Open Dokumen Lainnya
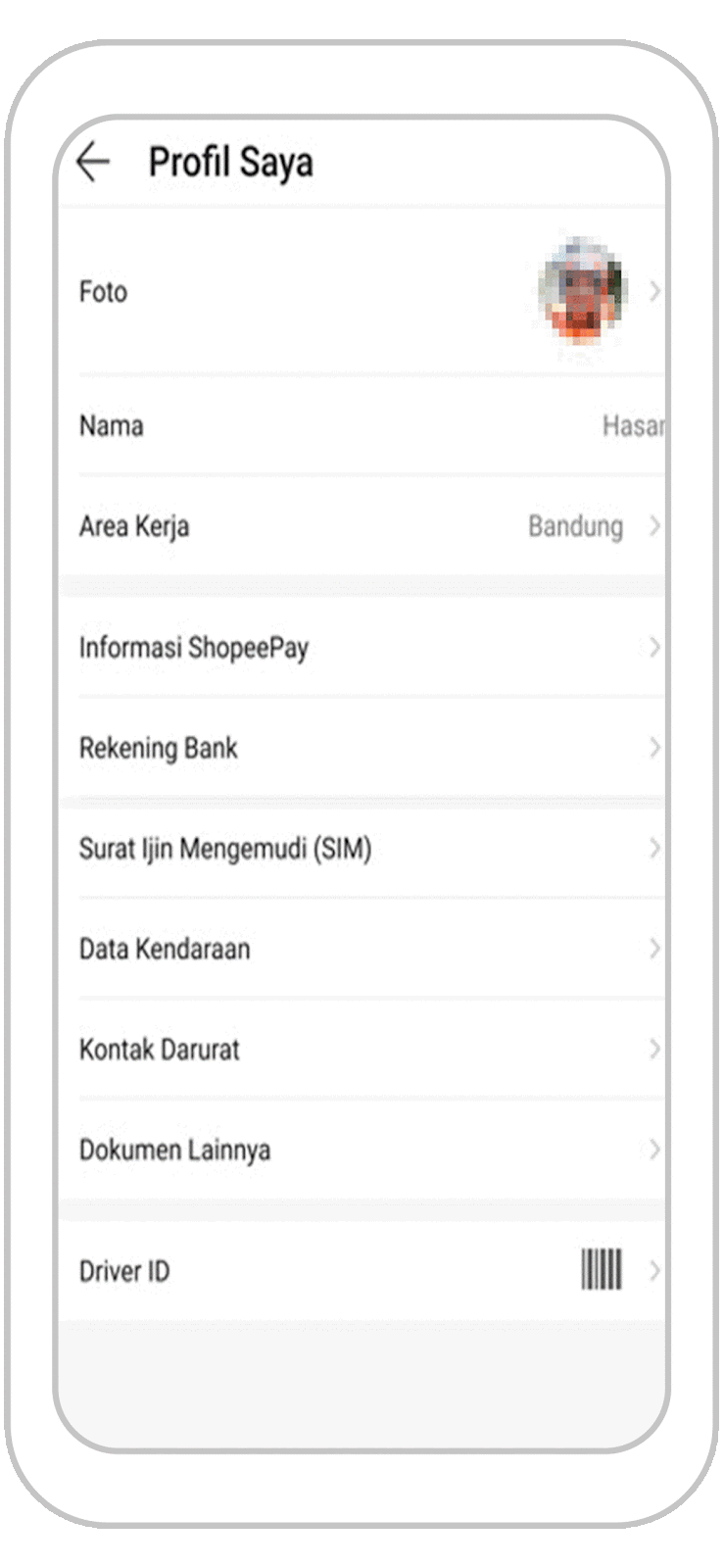Screen dimensions: 724x1568 click(362, 1150)
